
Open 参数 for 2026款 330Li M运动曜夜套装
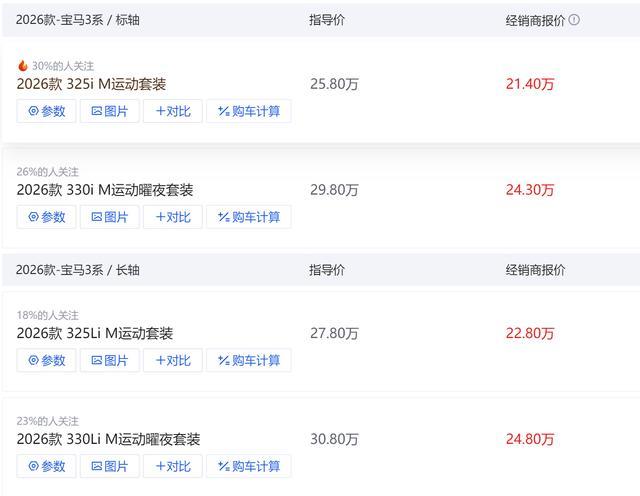click(x=46, y=466)
